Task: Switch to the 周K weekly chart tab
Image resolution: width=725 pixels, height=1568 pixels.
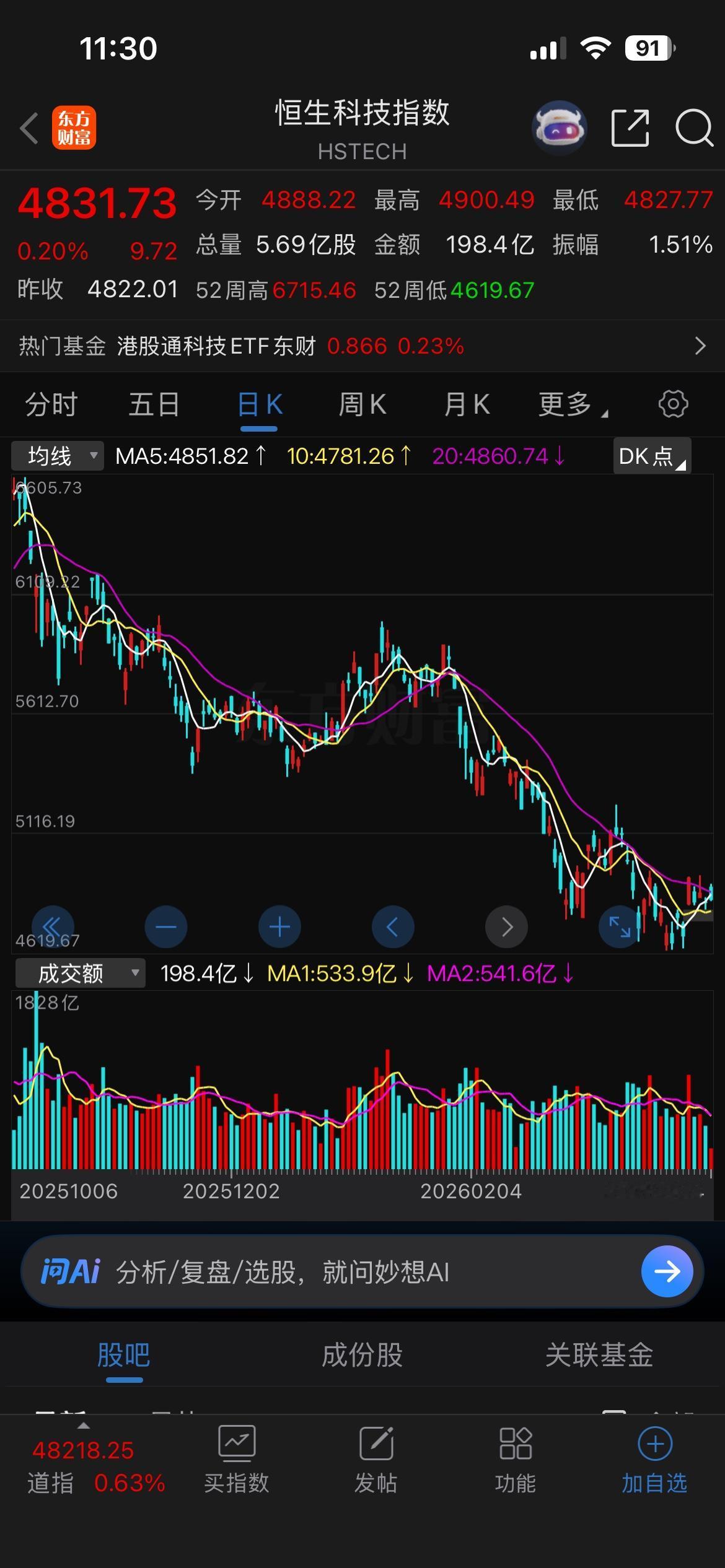Action: tap(362, 404)
